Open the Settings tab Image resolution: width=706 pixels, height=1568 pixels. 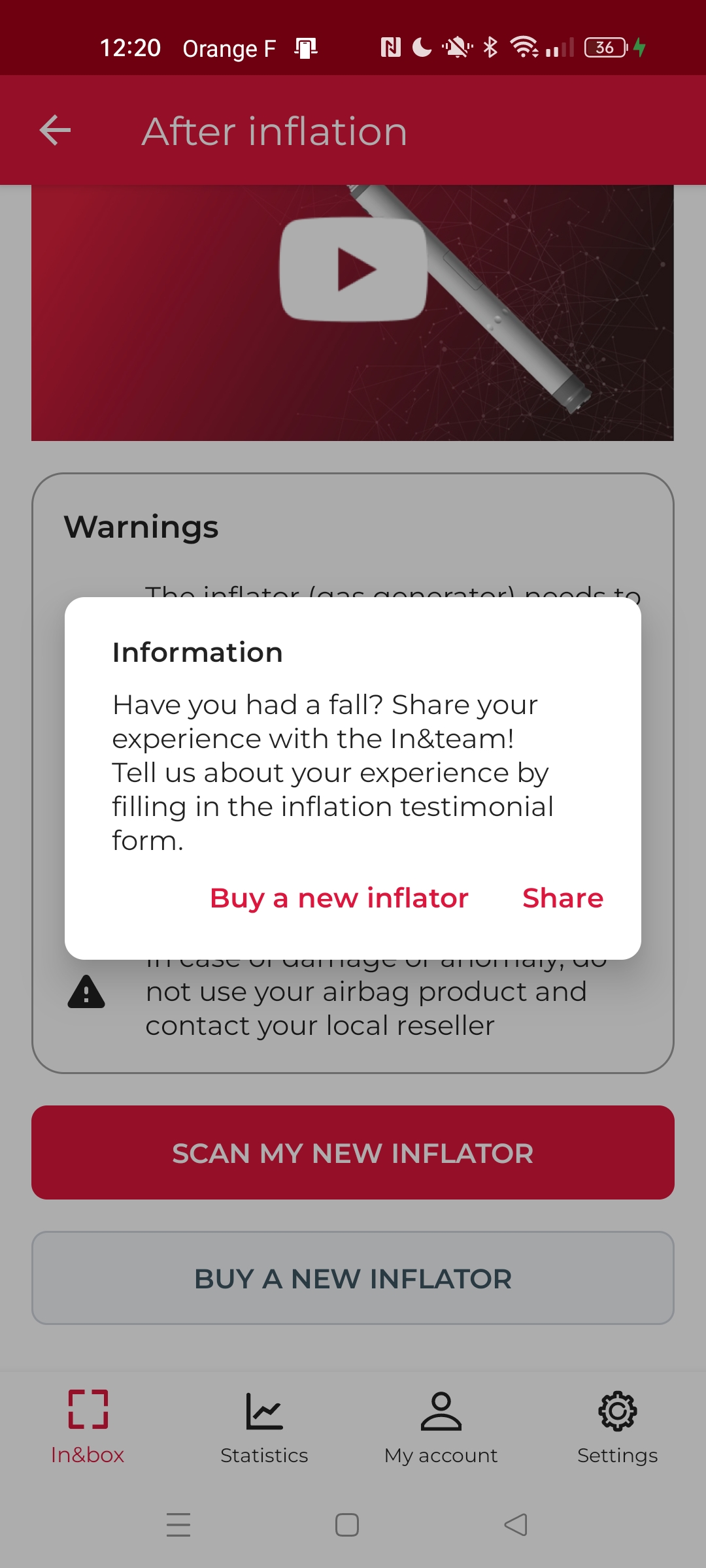pyautogui.click(x=617, y=1427)
